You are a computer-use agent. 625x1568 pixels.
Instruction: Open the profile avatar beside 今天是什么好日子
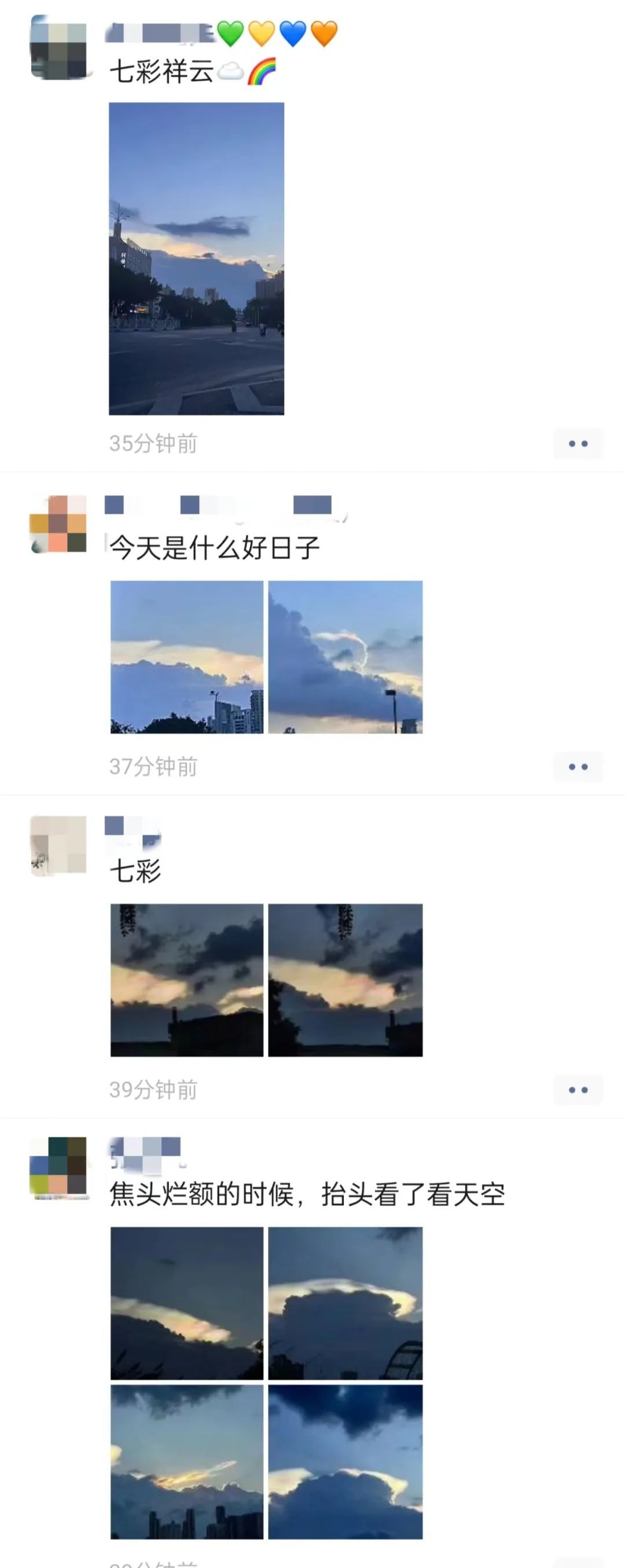(58, 524)
